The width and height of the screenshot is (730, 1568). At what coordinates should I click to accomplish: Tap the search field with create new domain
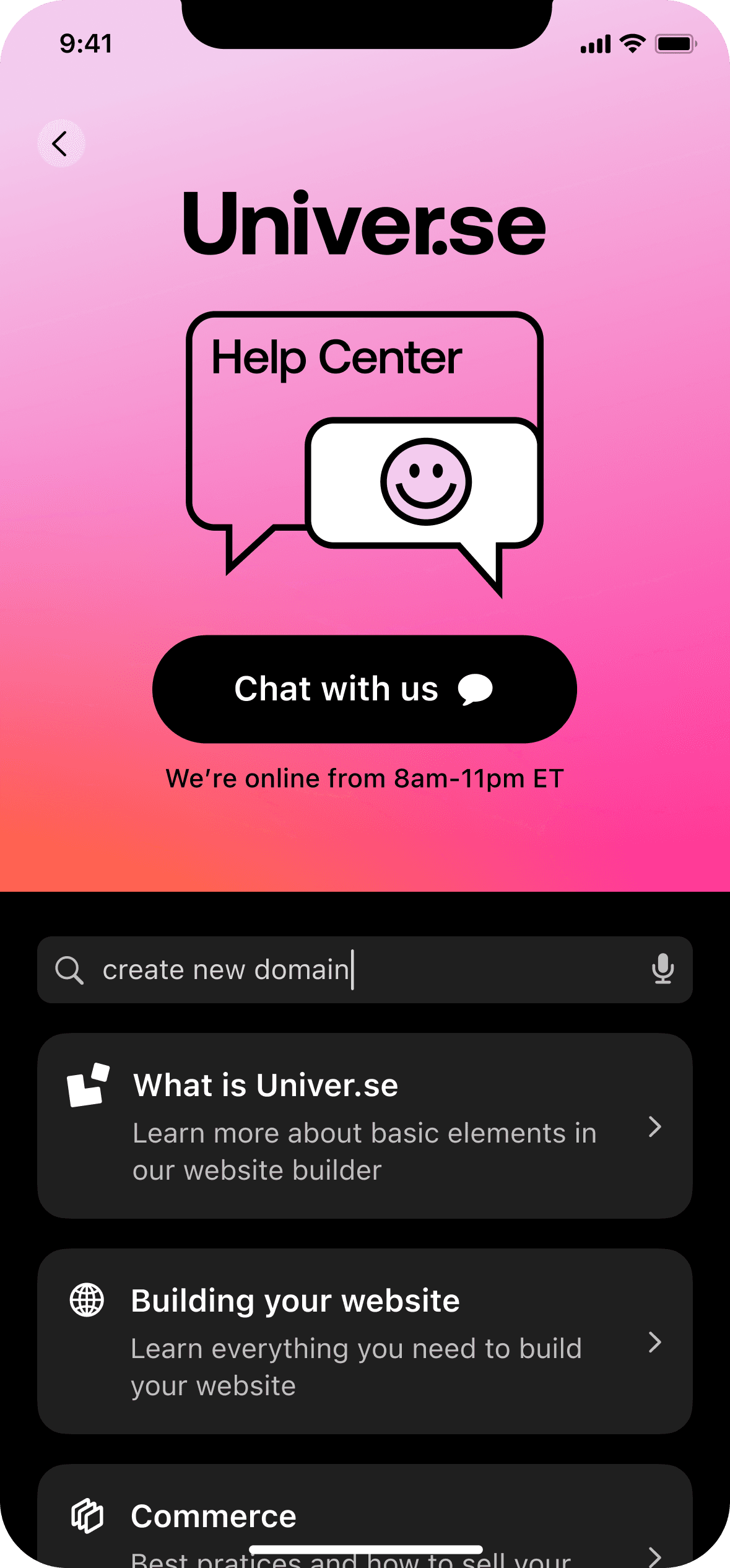pyautogui.click(x=364, y=970)
